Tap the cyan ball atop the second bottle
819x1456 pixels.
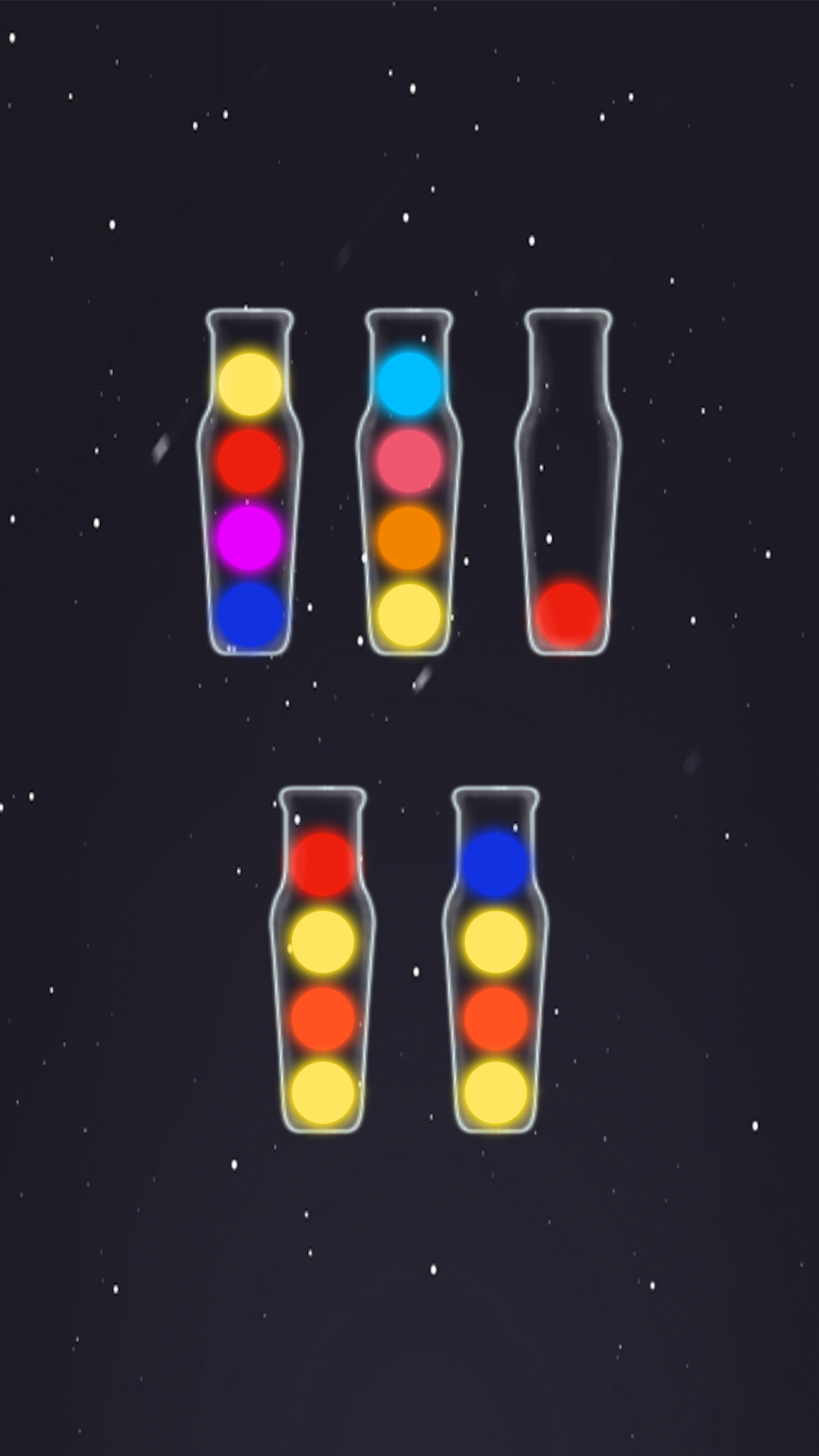pos(409,383)
